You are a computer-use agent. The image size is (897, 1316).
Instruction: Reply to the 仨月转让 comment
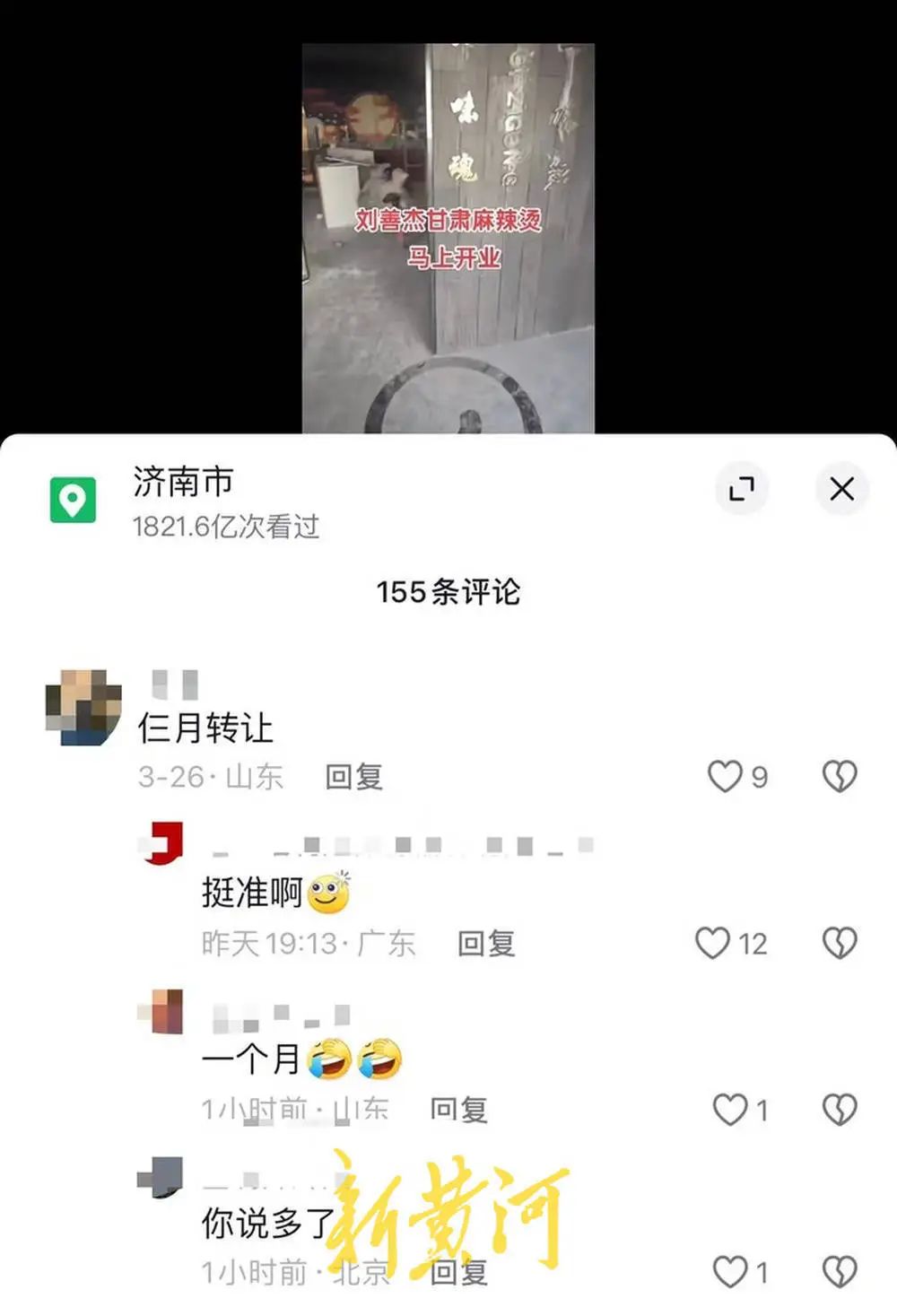[353, 777]
